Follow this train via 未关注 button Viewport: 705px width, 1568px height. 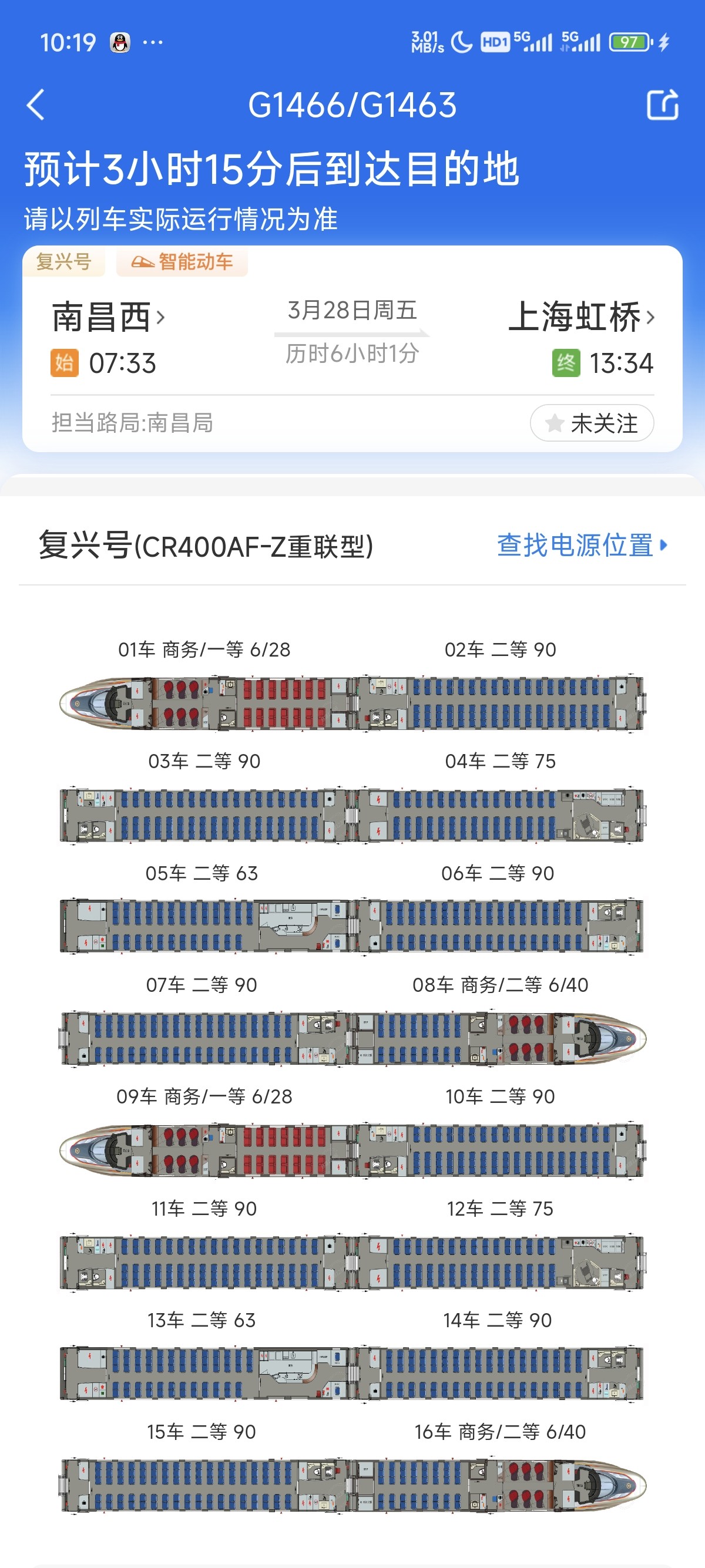click(x=591, y=422)
